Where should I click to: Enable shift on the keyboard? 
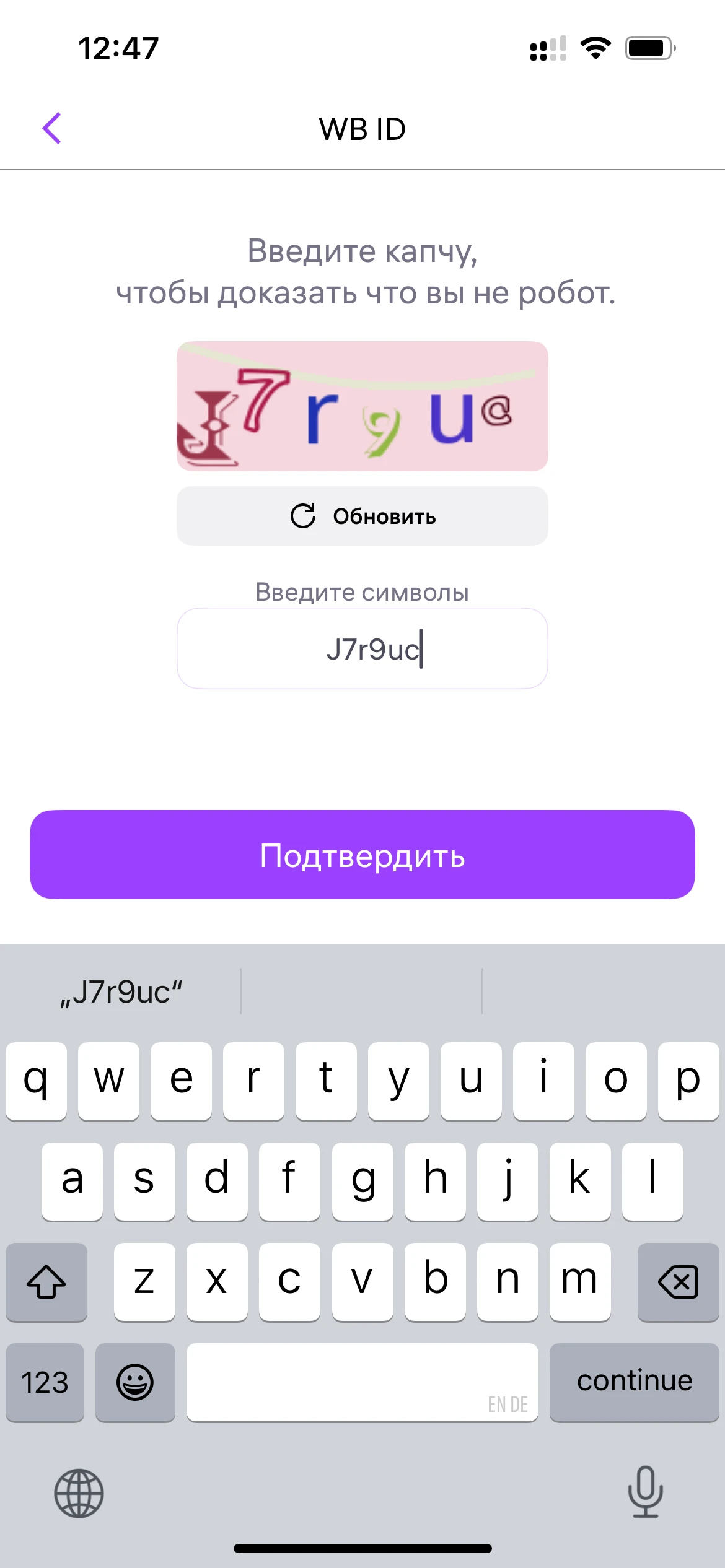[46, 1281]
